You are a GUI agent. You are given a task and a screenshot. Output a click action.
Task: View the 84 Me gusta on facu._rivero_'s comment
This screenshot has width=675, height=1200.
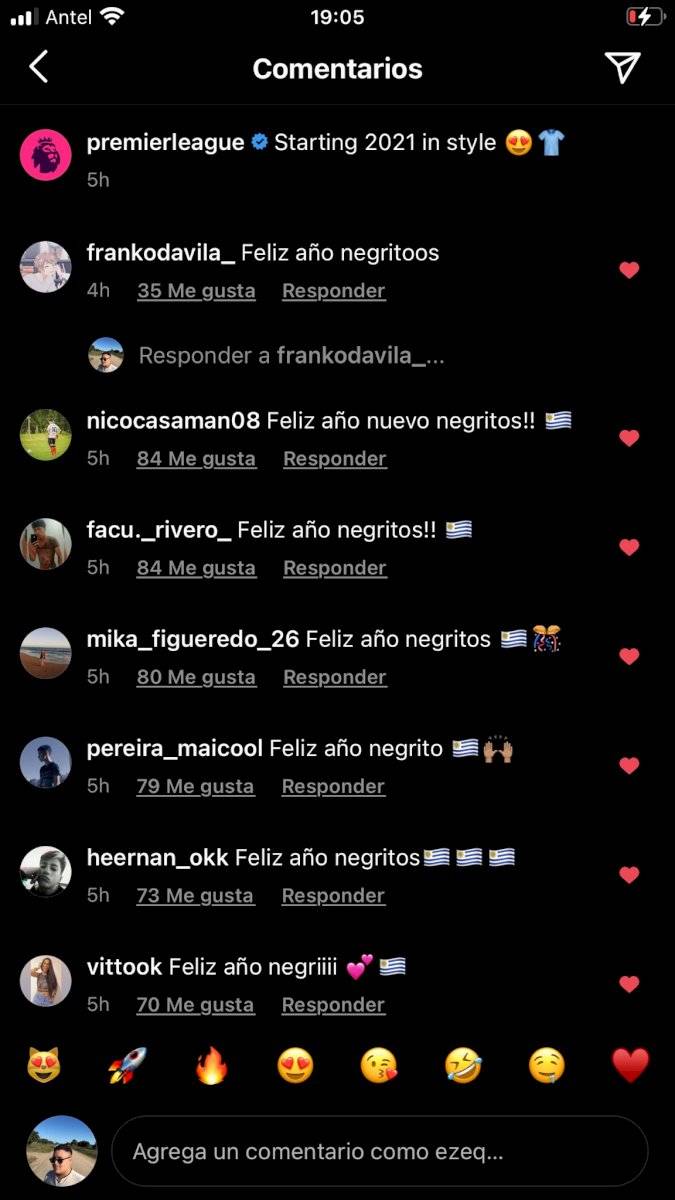[196, 568]
